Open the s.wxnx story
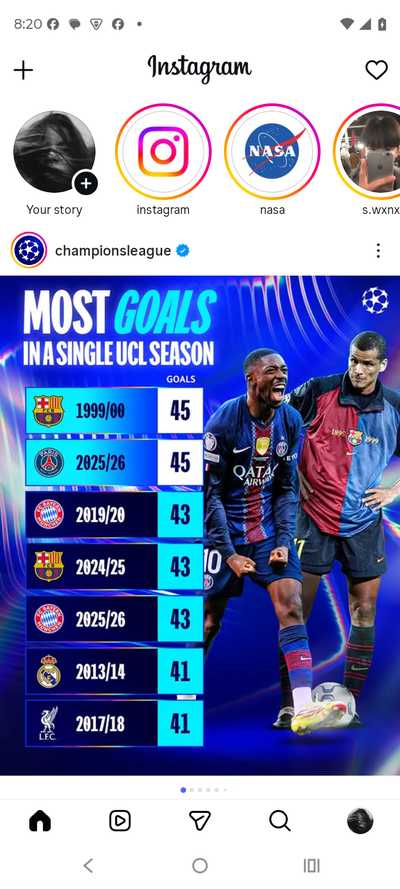The image size is (400, 889). 367,152
